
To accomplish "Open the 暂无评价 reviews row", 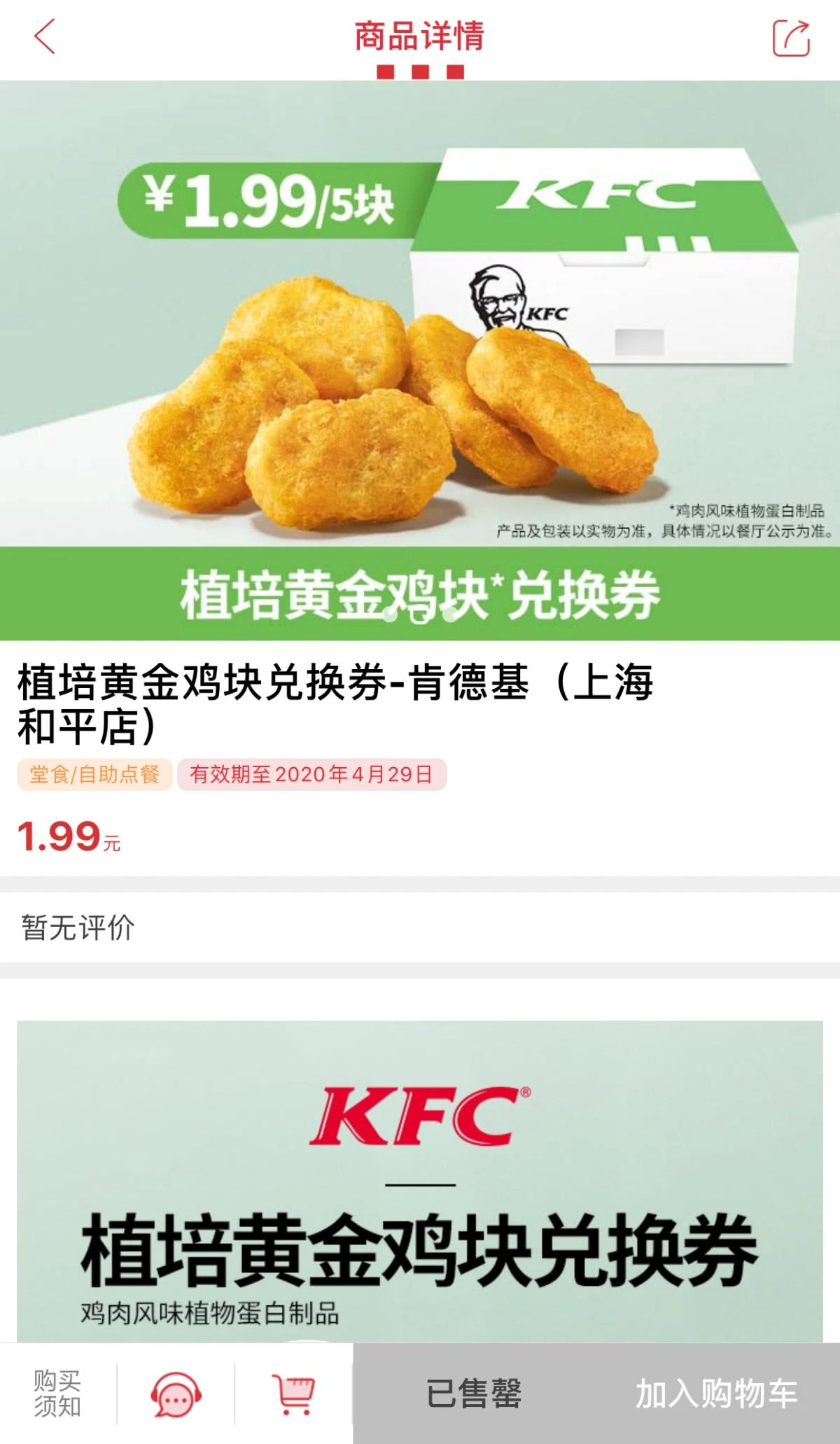I will pos(420,927).
